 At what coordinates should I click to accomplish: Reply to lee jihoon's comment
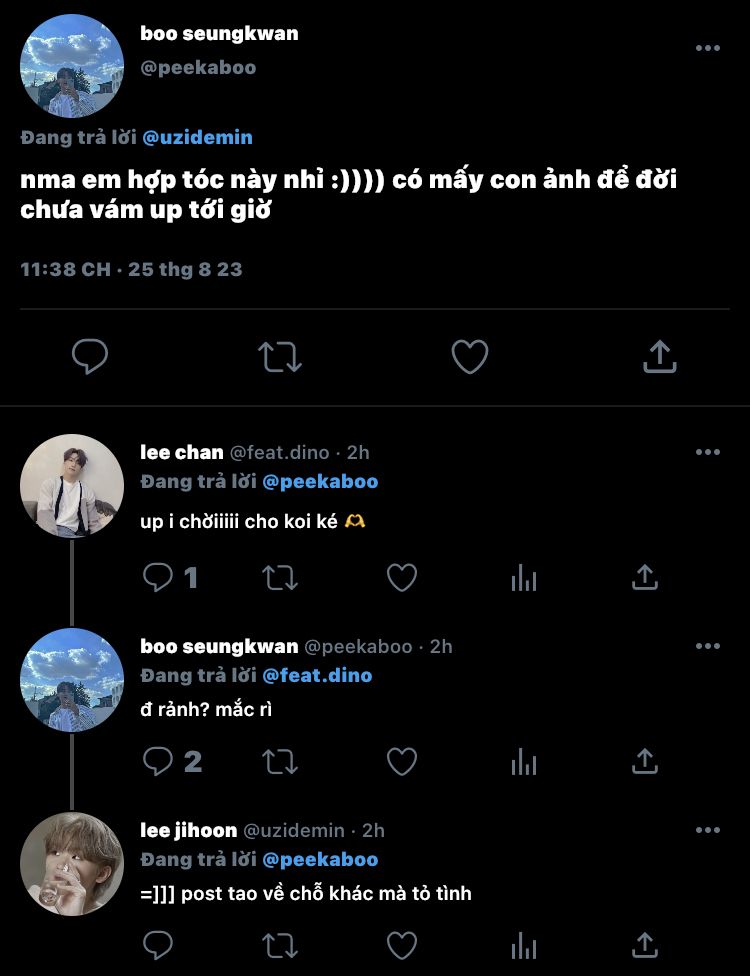[158, 945]
